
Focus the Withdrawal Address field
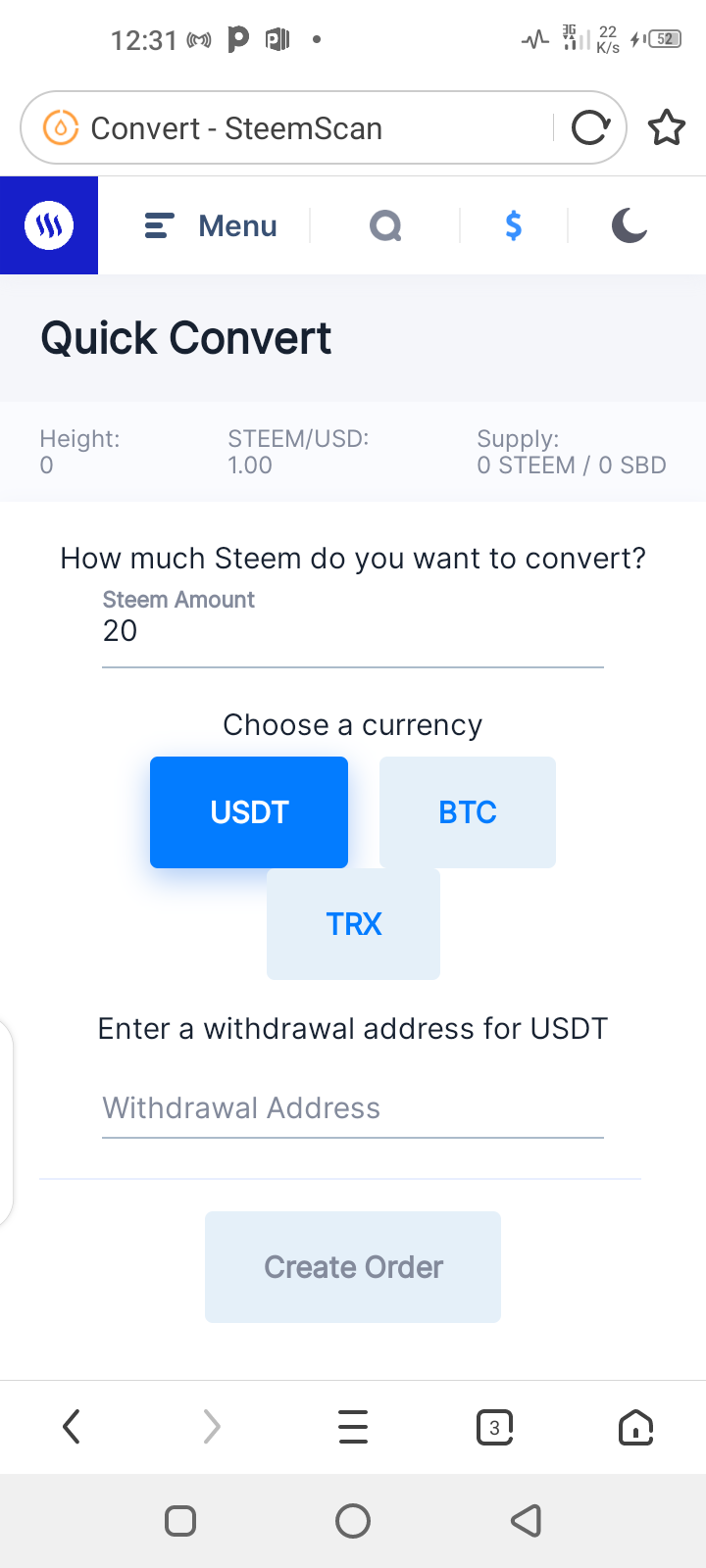352,1108
